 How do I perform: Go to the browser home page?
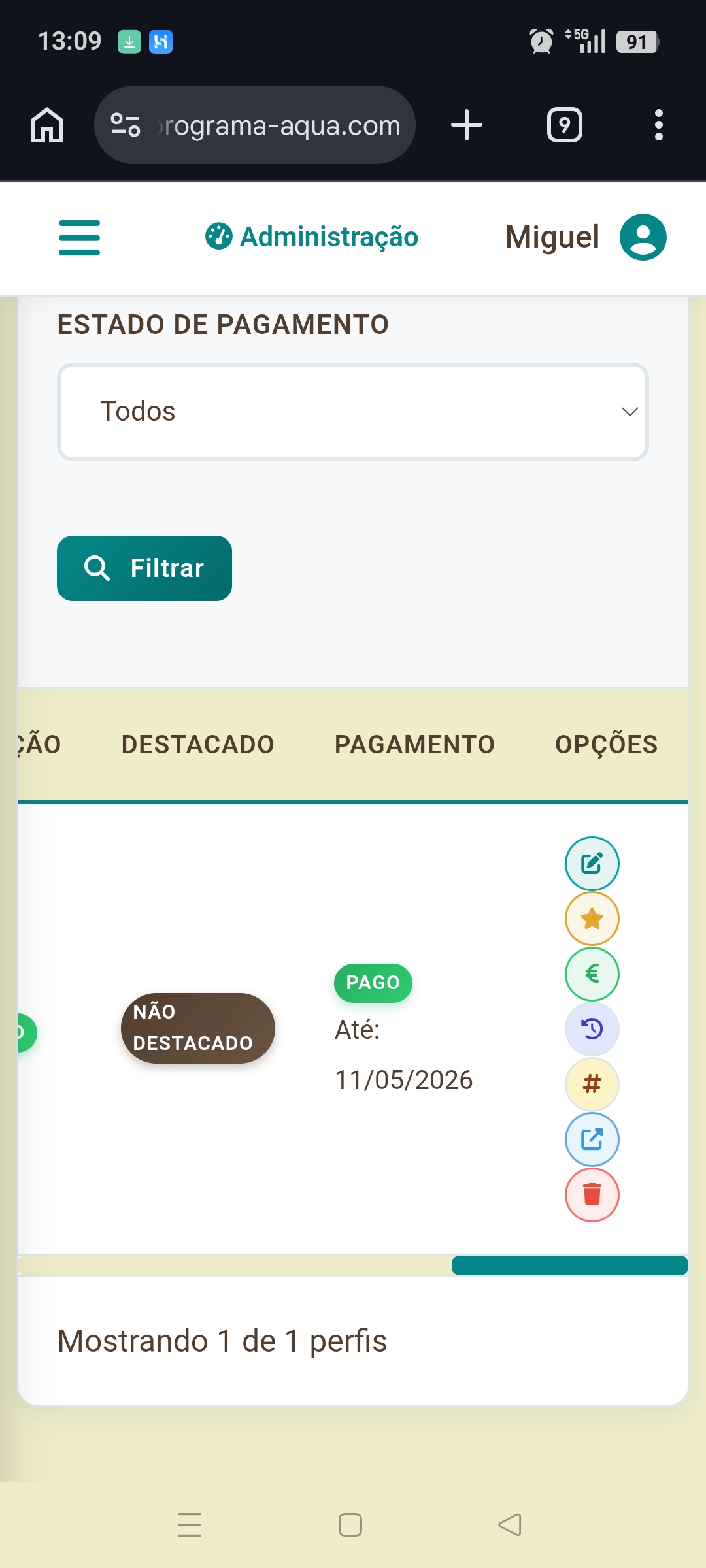click(47, 125)
